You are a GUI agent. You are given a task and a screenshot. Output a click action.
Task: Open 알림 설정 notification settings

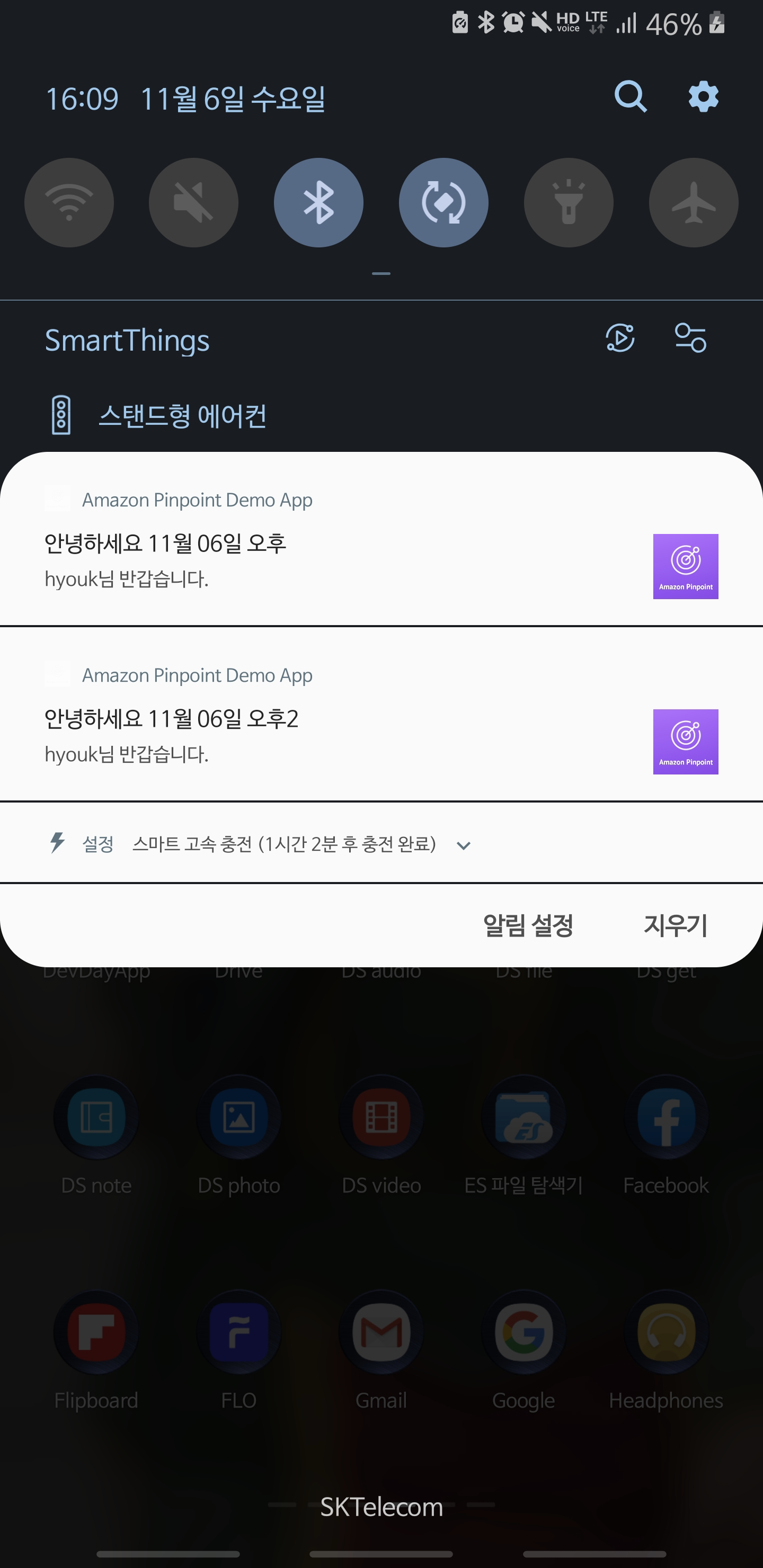pos(528,925)
